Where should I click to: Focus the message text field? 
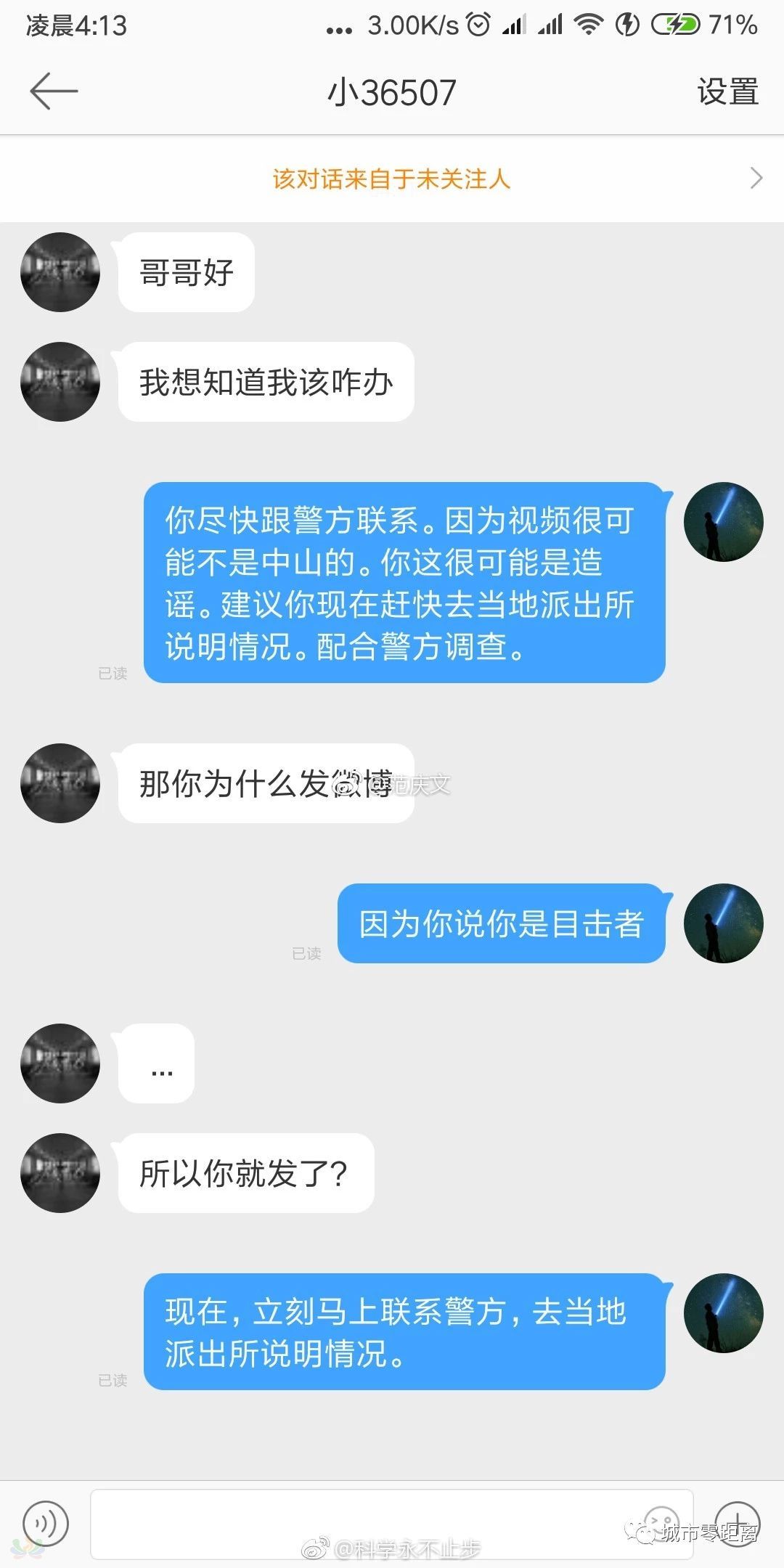point(363,1522)
